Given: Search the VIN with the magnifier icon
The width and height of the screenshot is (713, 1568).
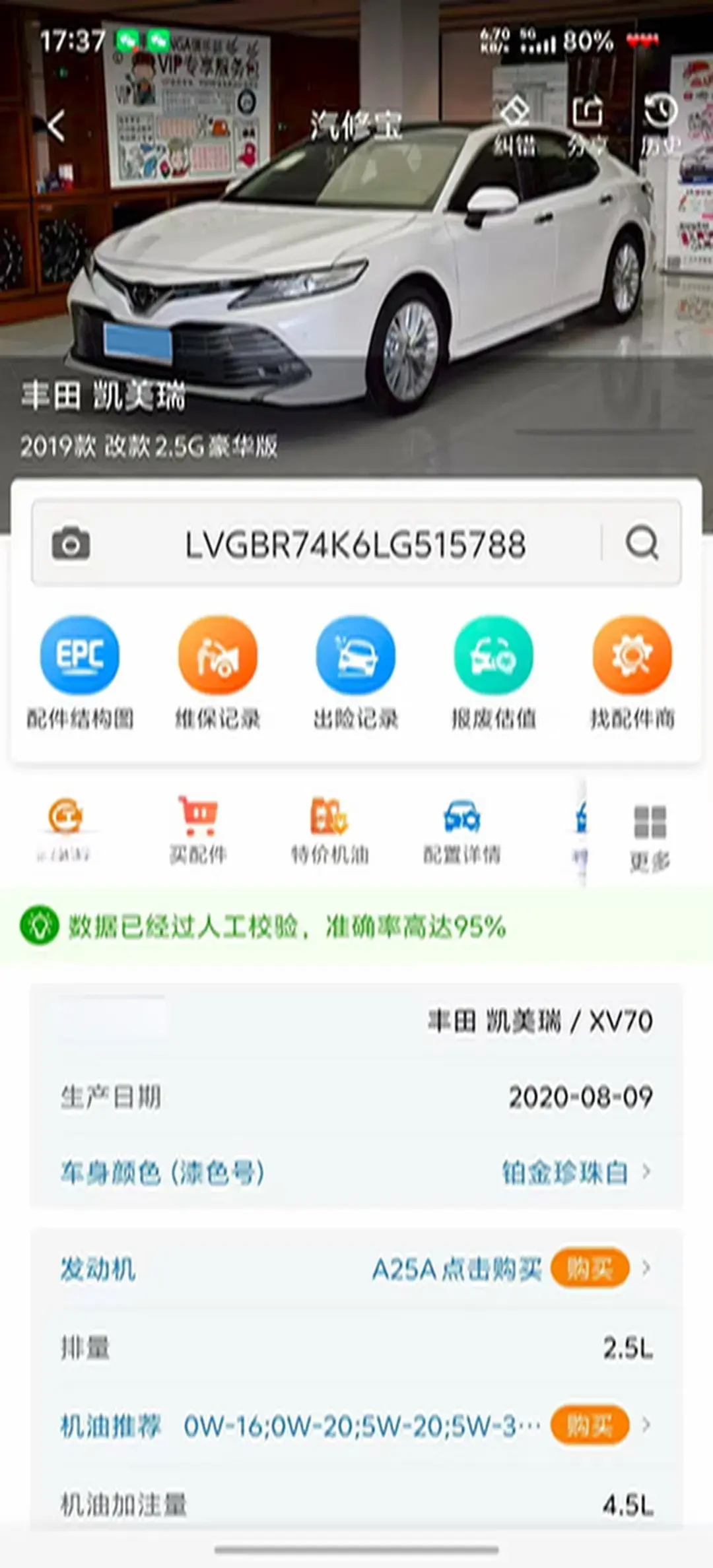Looking at the screenshot, I should pyautogui.click(x=642, y=544).
